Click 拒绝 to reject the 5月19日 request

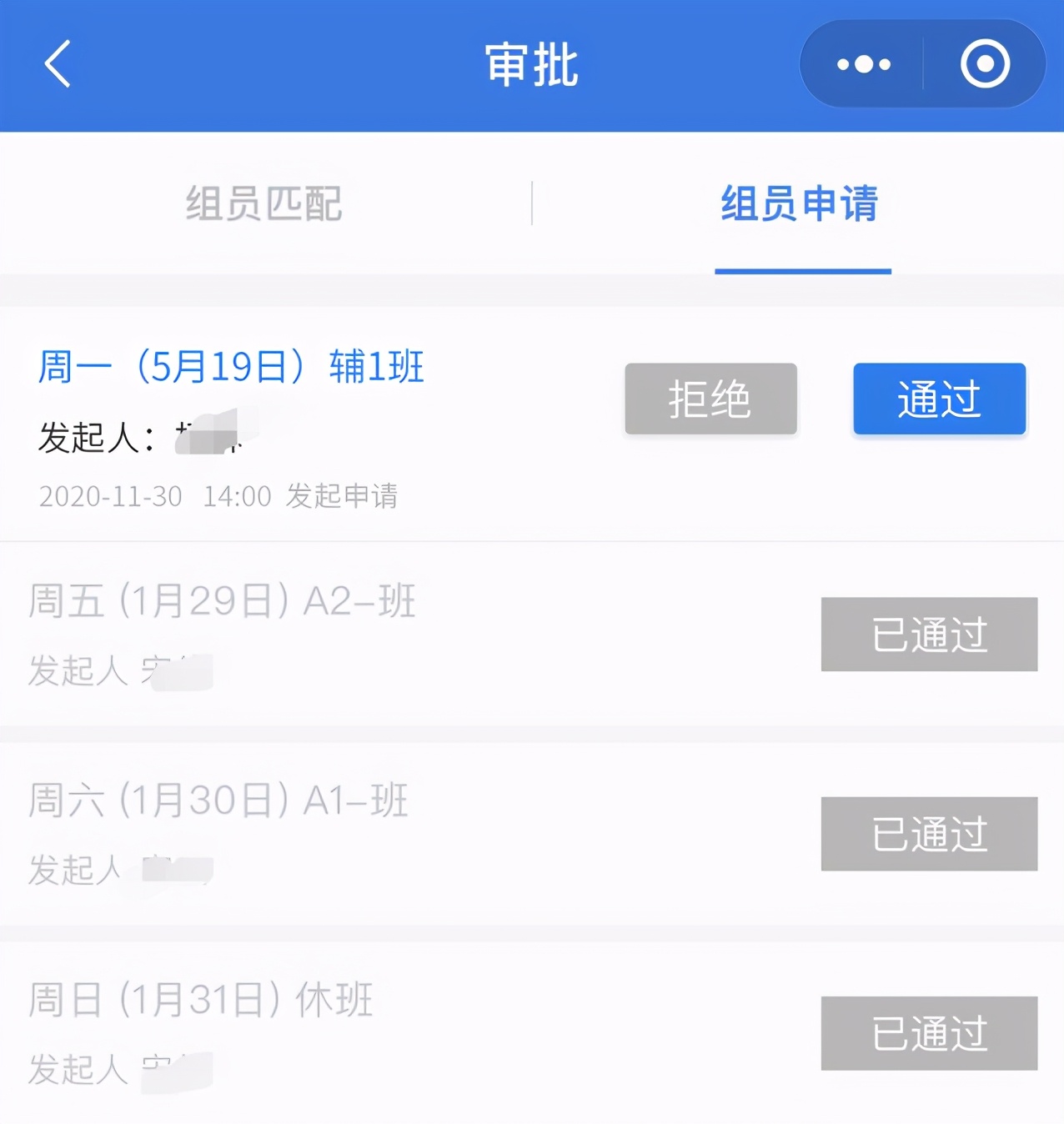tap(710, 400)
